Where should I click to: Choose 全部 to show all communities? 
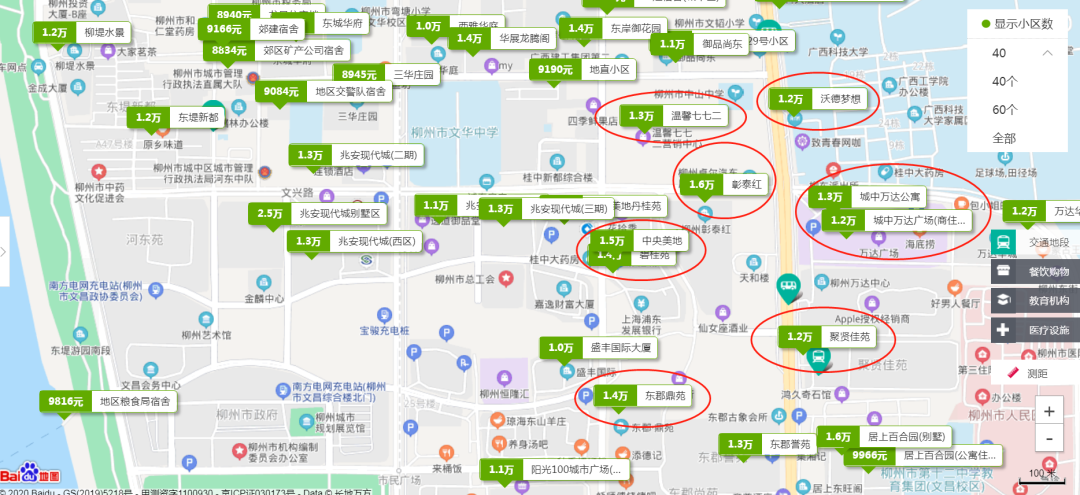point(1005,137)
